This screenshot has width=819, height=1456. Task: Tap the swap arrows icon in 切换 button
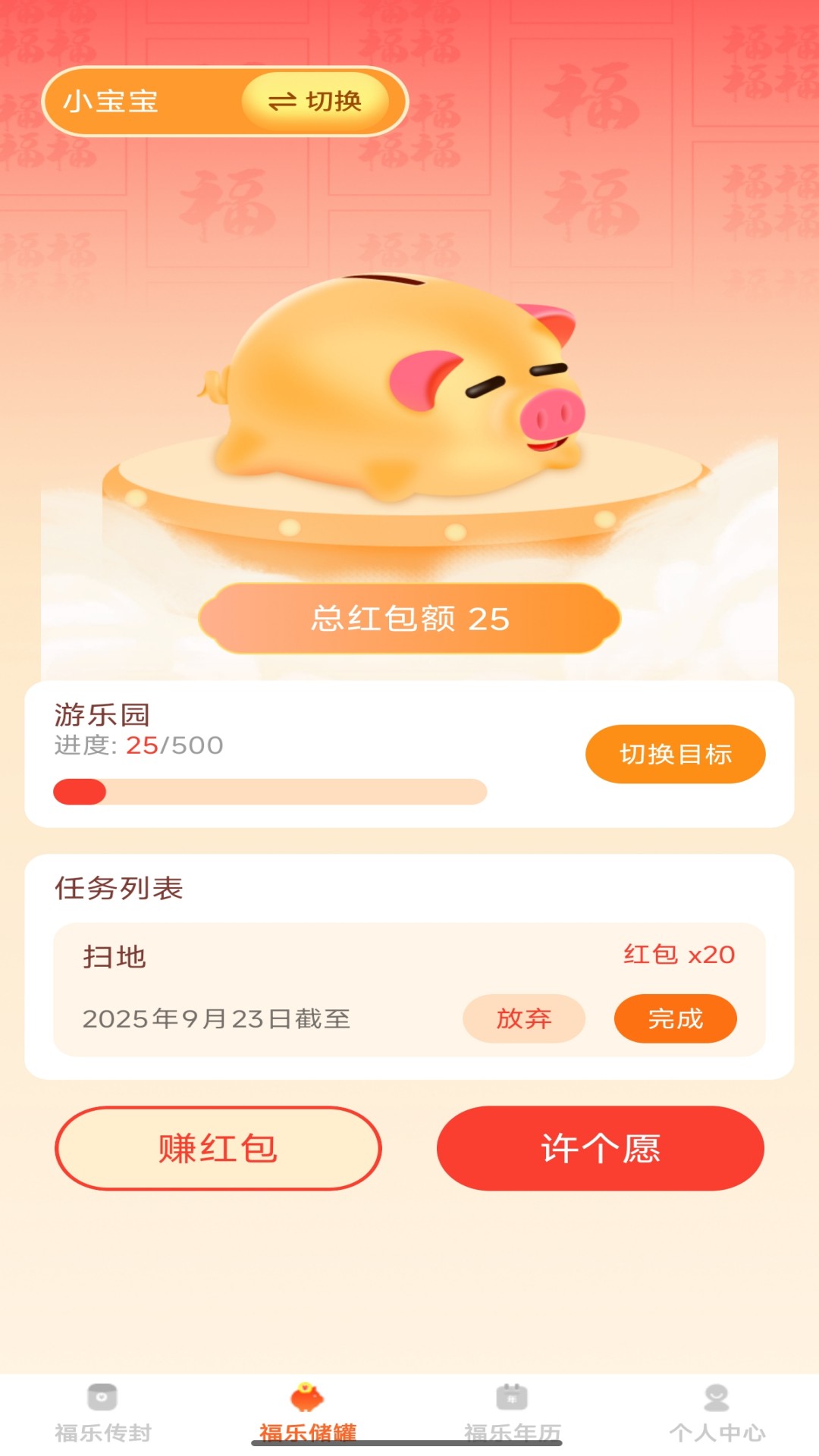281,100
